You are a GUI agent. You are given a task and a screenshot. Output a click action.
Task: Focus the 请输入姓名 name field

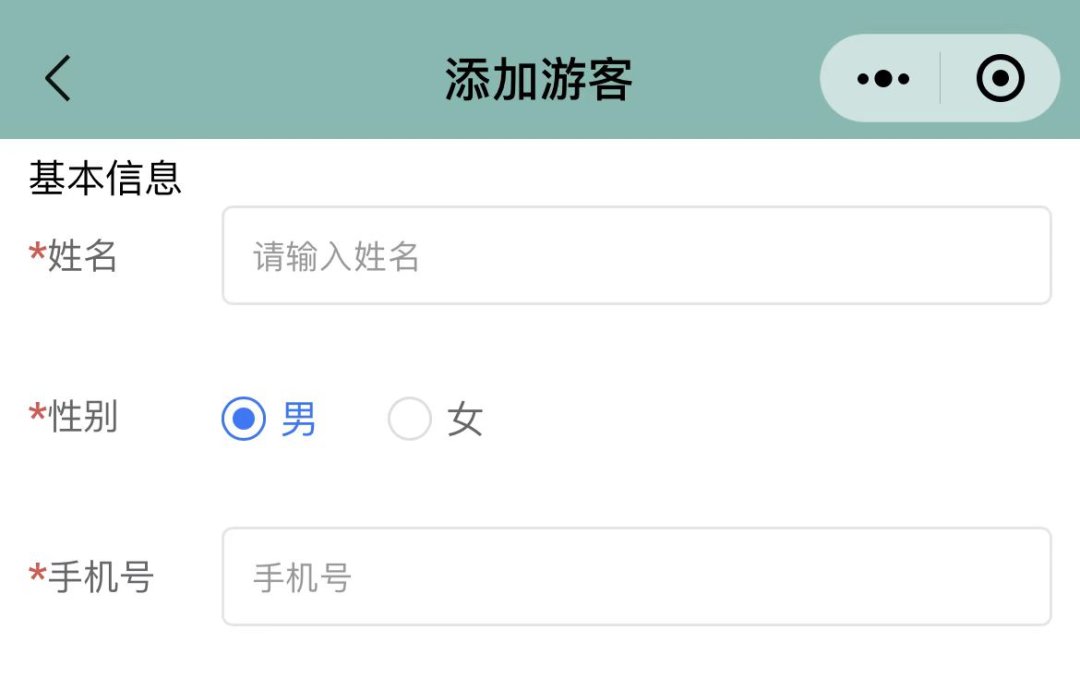[636, 256]
